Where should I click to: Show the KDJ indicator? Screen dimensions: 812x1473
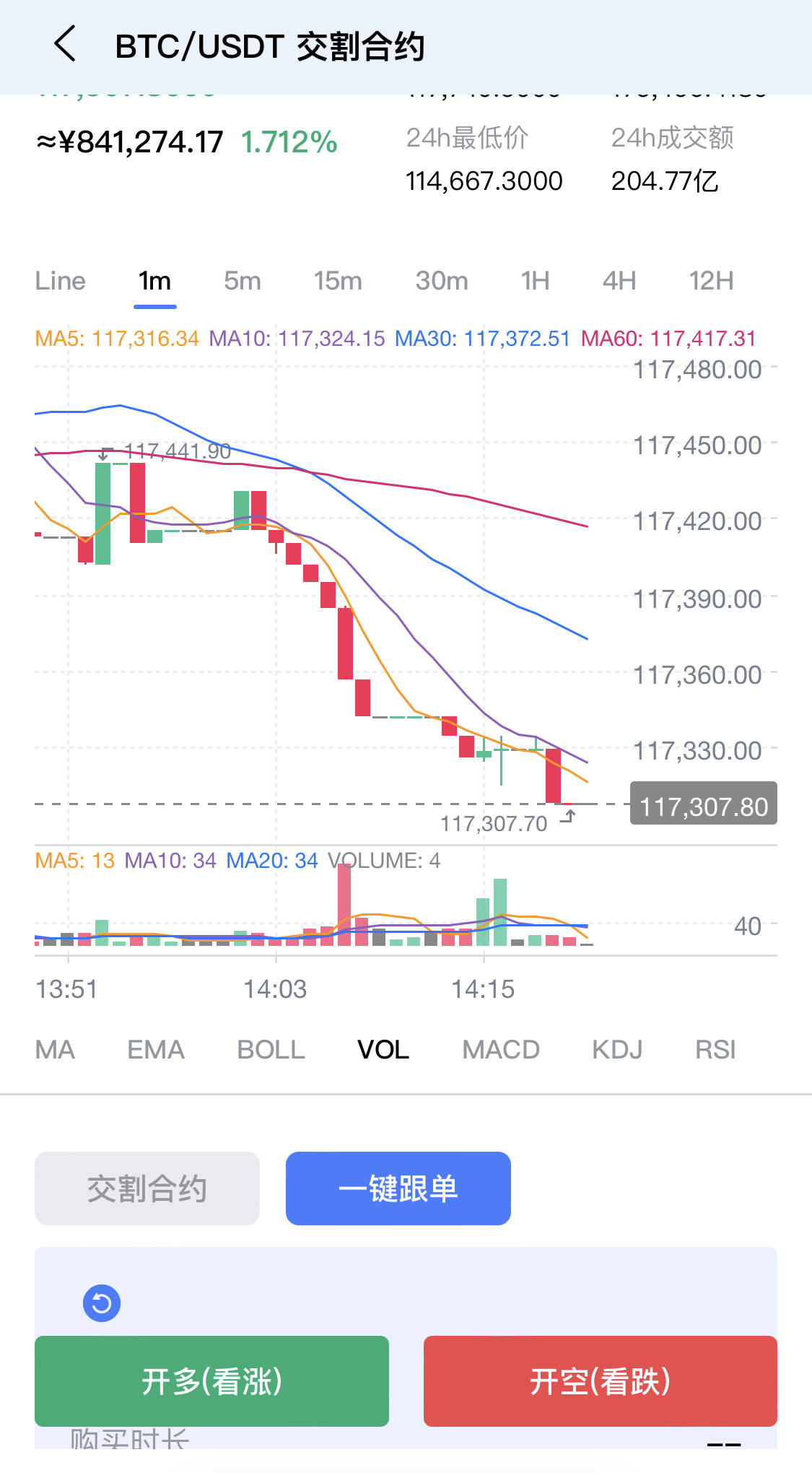[x=616, y=1050]
